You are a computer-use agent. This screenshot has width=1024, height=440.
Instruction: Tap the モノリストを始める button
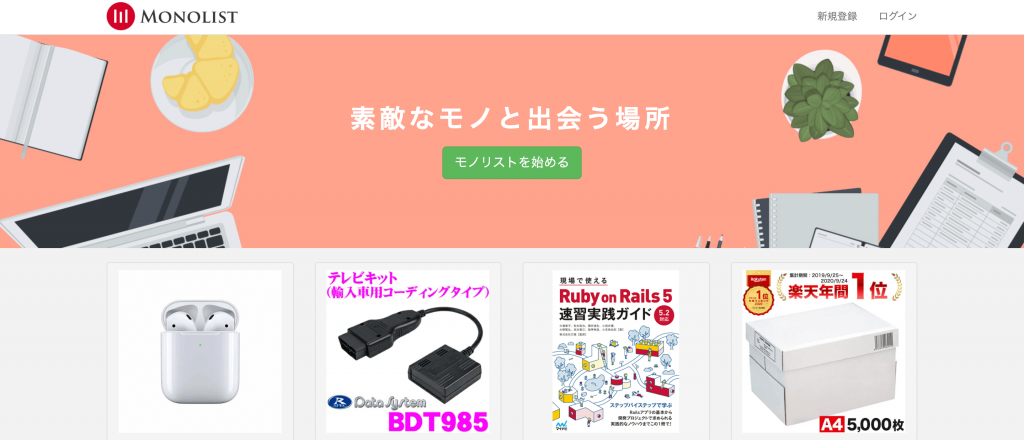tap(511, 162)
